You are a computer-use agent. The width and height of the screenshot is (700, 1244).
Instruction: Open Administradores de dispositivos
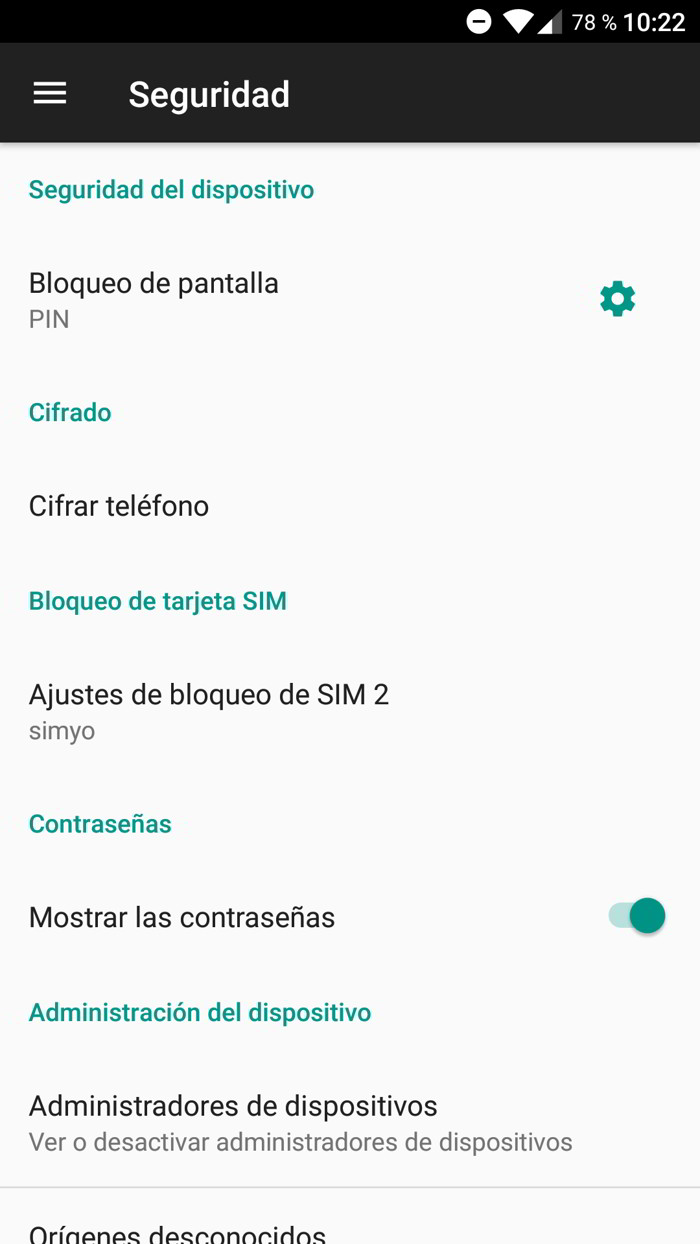(300, 1123)
